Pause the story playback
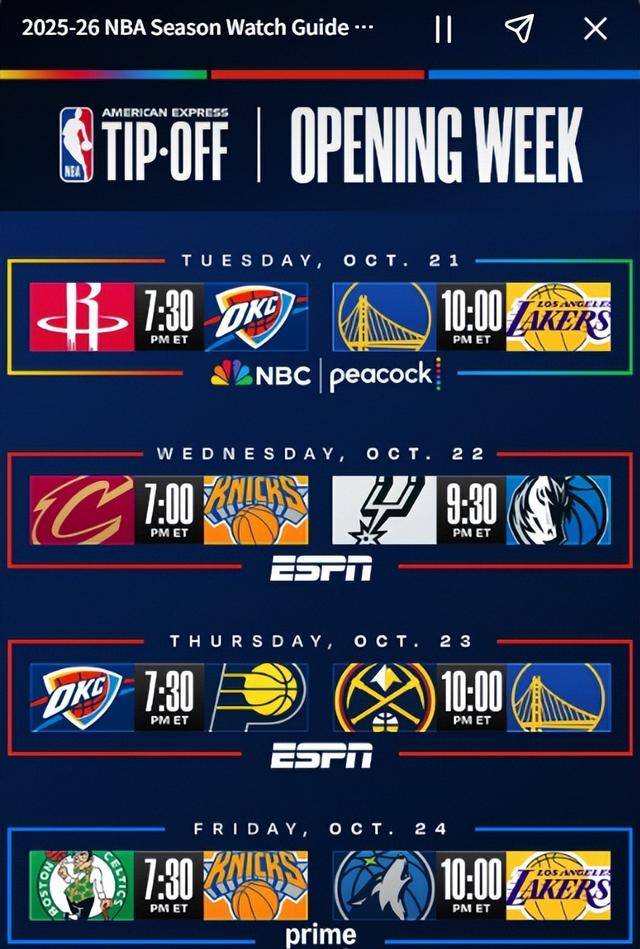The width and height of the screenshot is (640, 949). (444, 29)
